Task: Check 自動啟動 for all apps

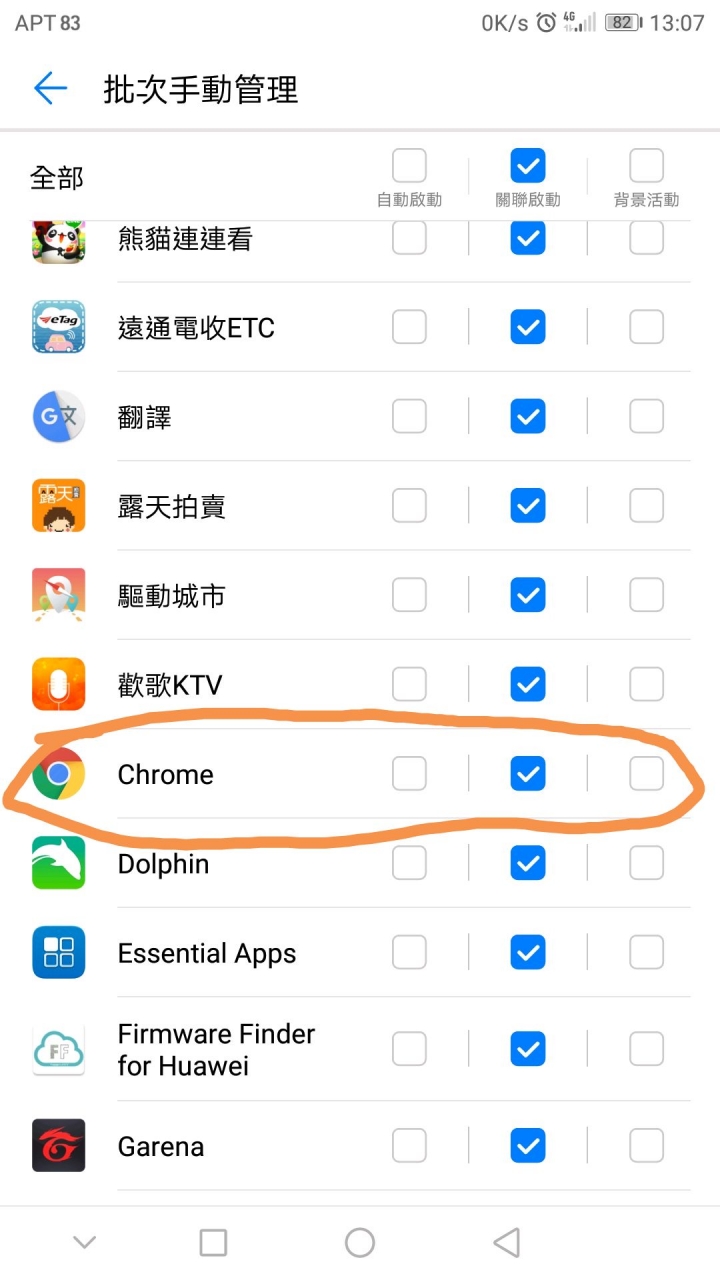Action: pos(409,166)
